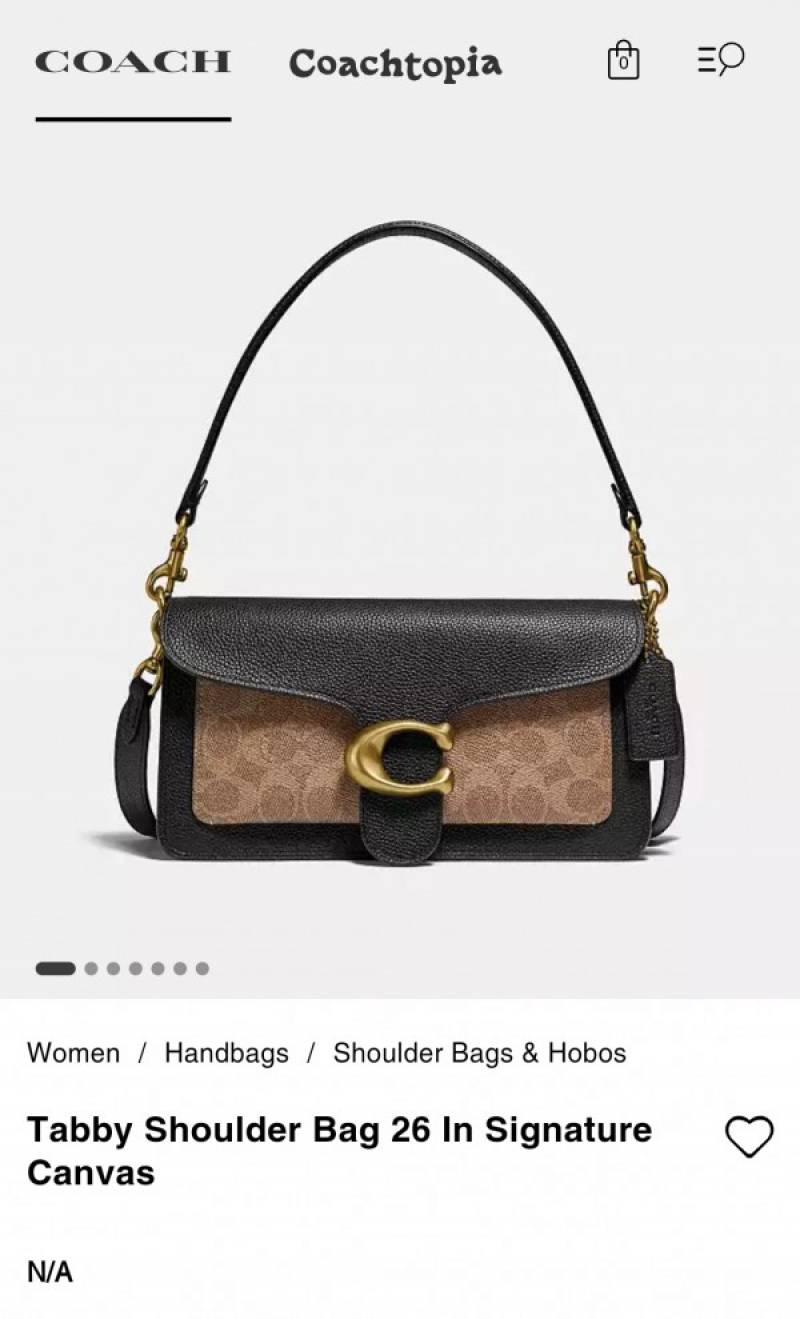
Task: Open the shopping bag
Action: [x=623, y=61]
